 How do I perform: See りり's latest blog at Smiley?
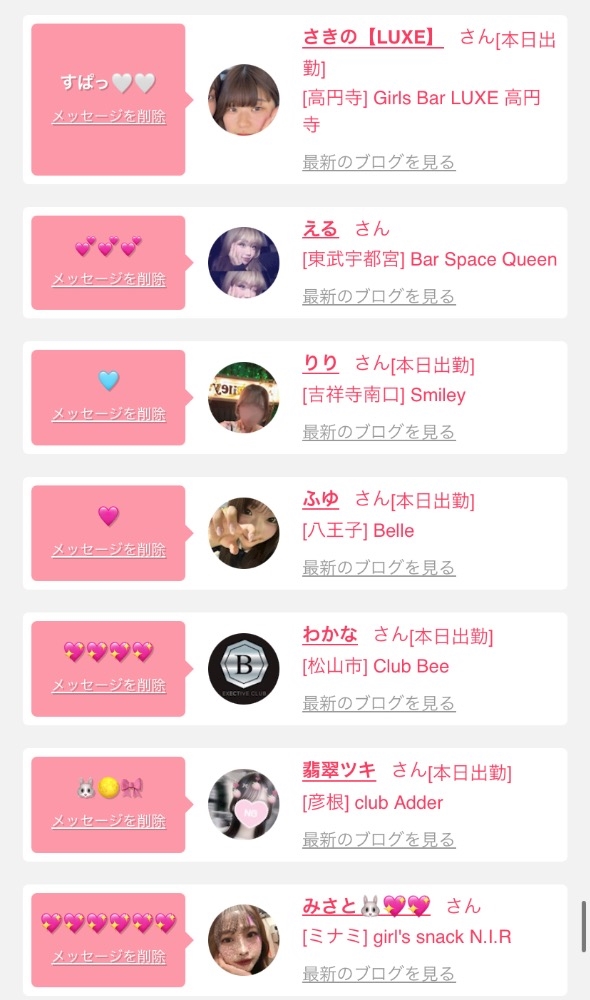point(379,432)
